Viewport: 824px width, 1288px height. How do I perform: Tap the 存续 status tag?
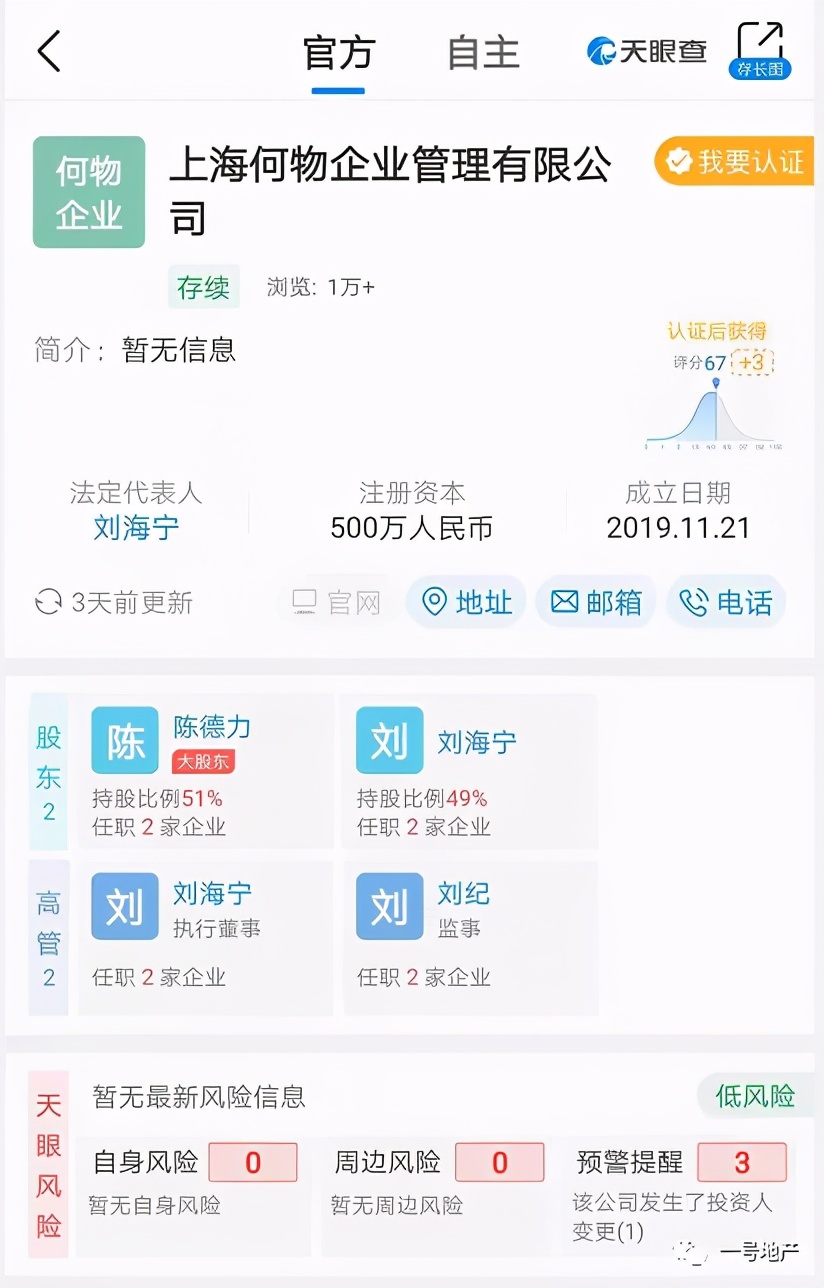tap(204, 287)
